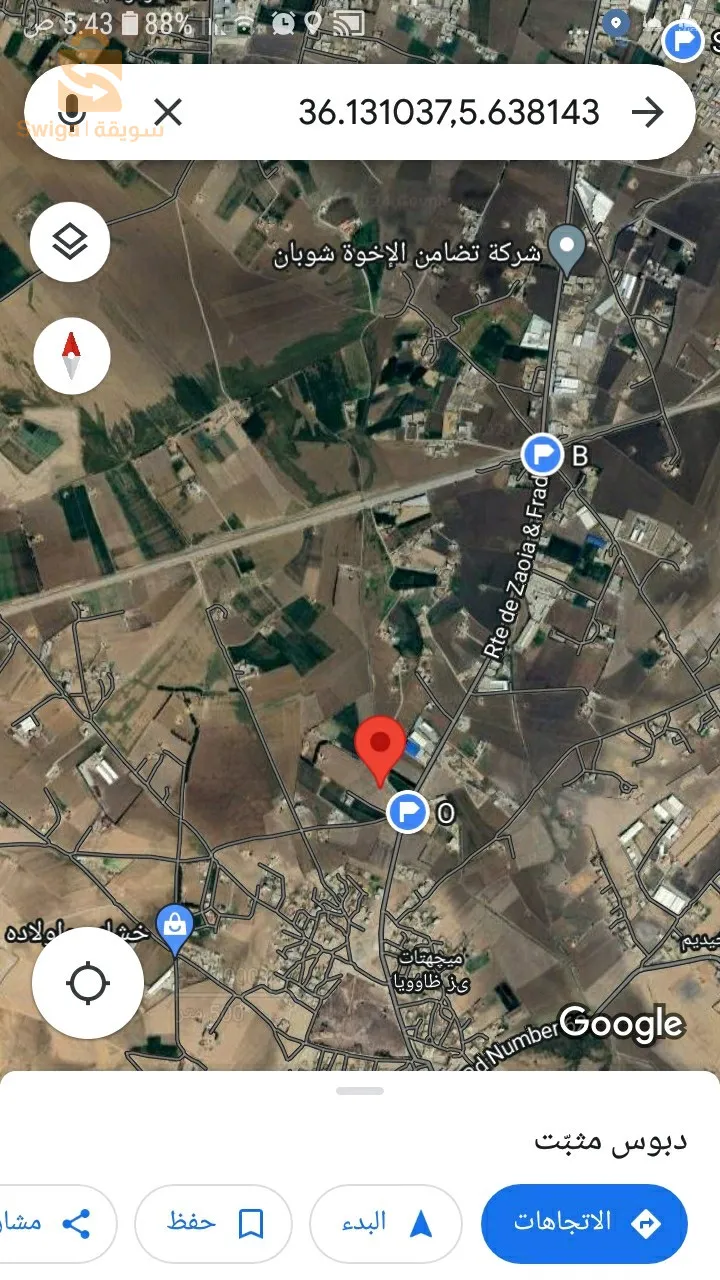Select the parking marker labeled O

pos(408,811)
